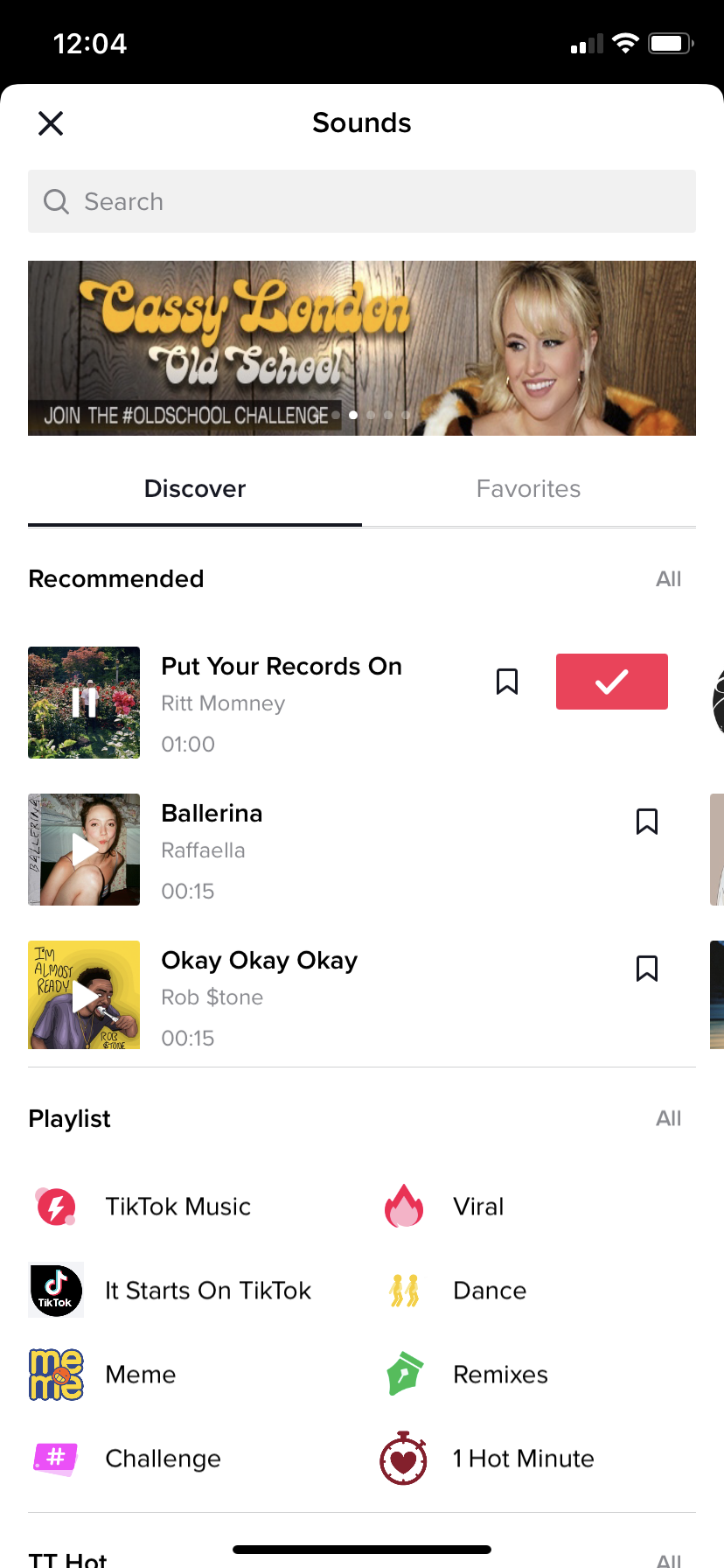Bookmark Put Your Records On
Image resolution: width=724 pixels, height=1568 pixels.
coord(507,682)
